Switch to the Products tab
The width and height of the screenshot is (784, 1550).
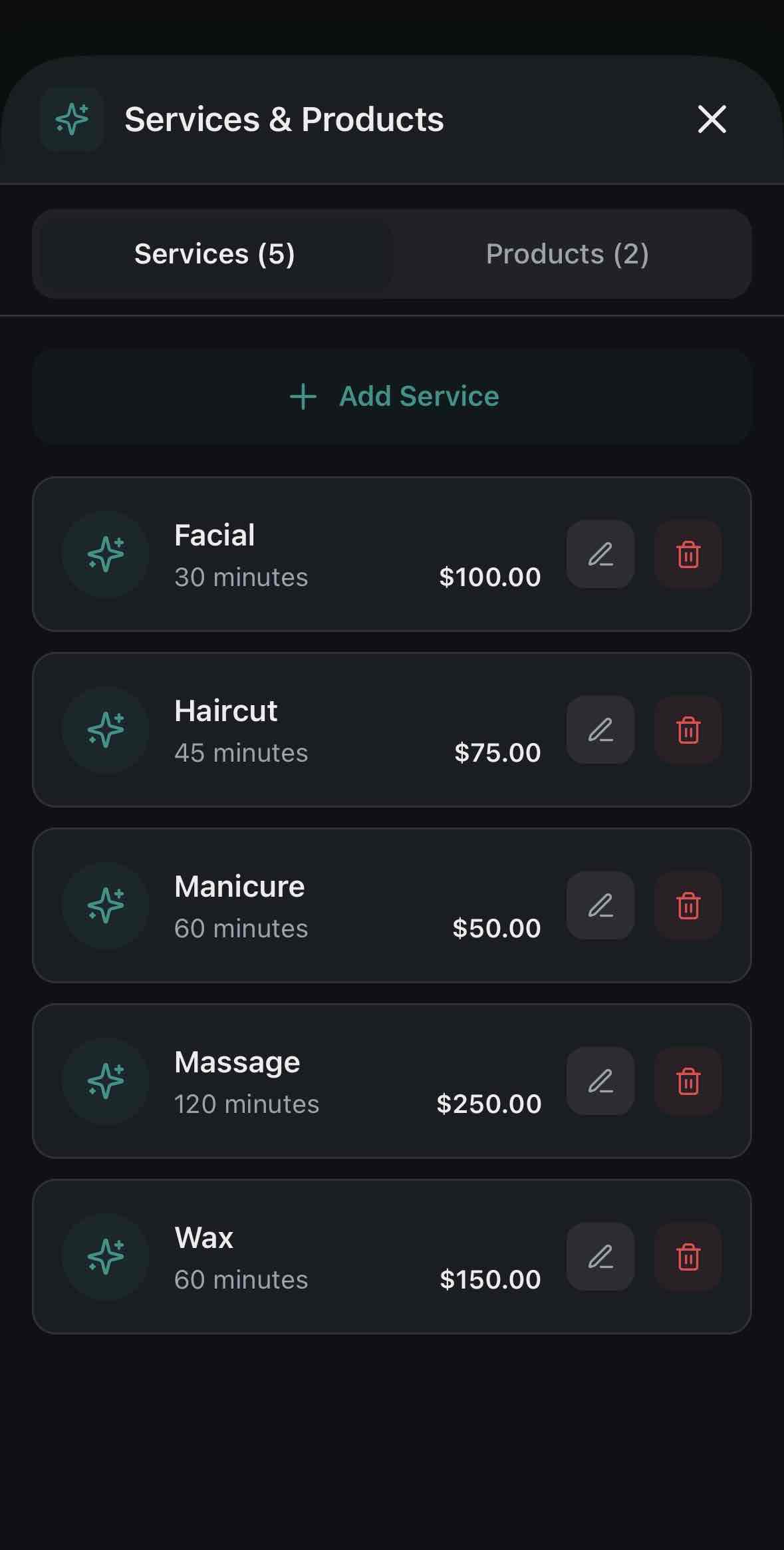[x=568, y=255]
